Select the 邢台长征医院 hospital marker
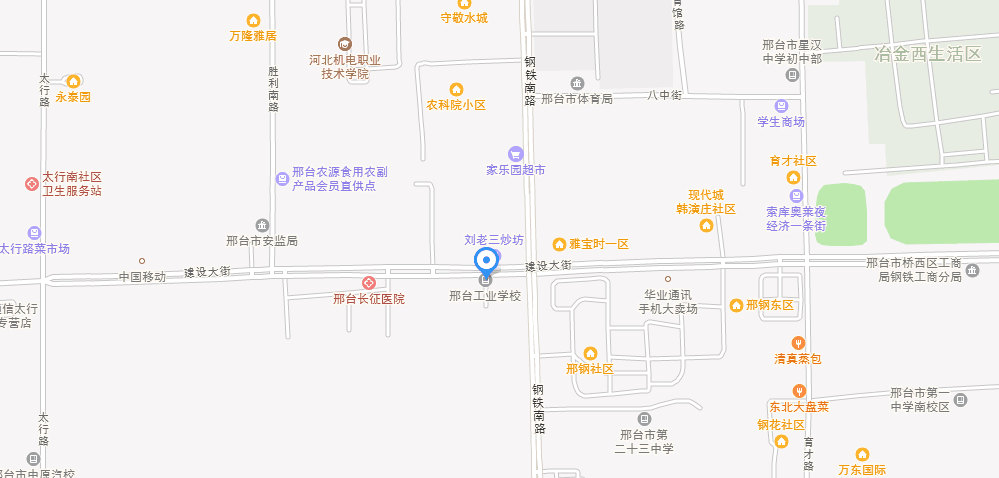This screenshot has height=478, width=999. pos(368,284)
